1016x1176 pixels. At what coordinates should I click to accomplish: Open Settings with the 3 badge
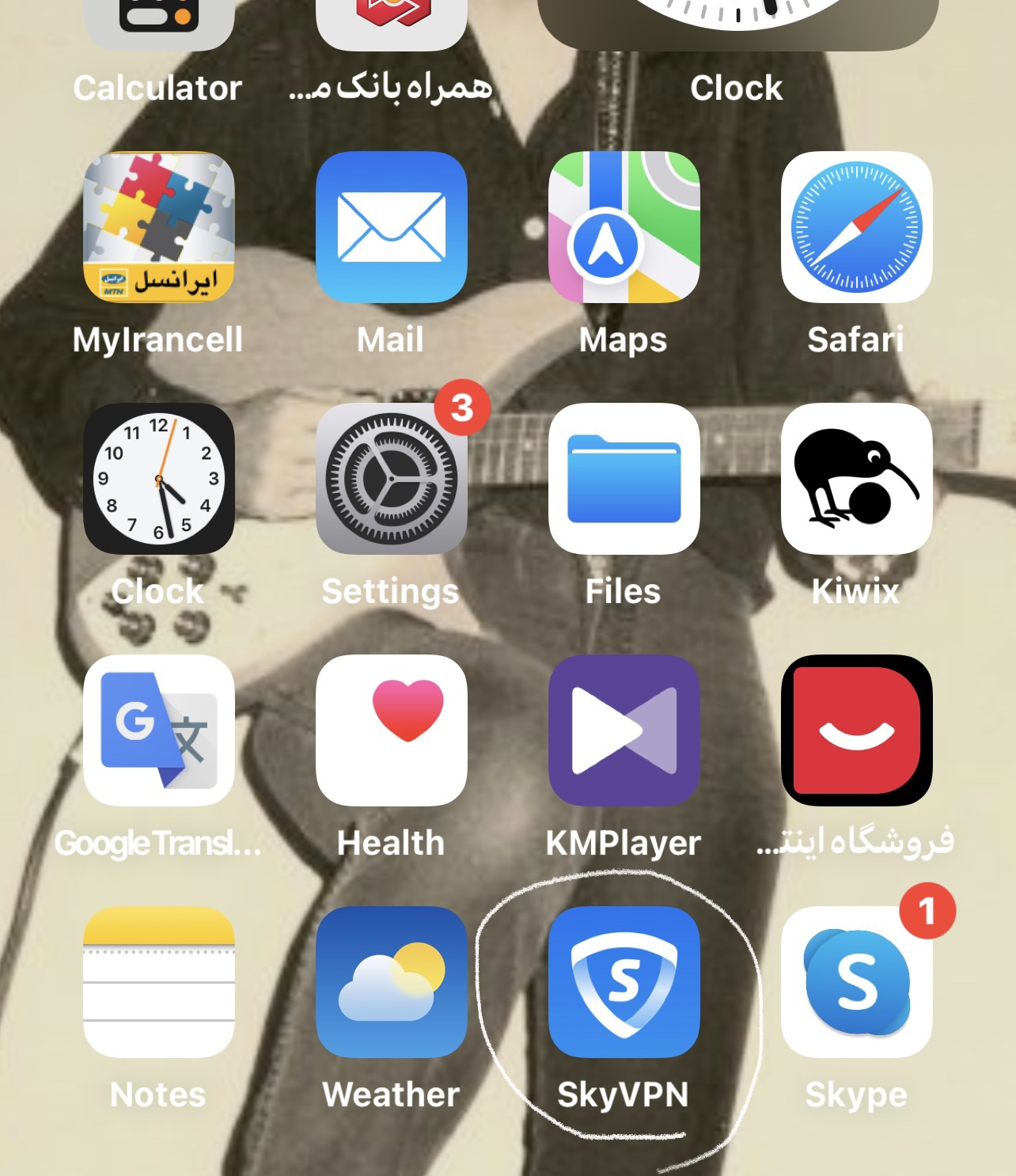(391, 479)
